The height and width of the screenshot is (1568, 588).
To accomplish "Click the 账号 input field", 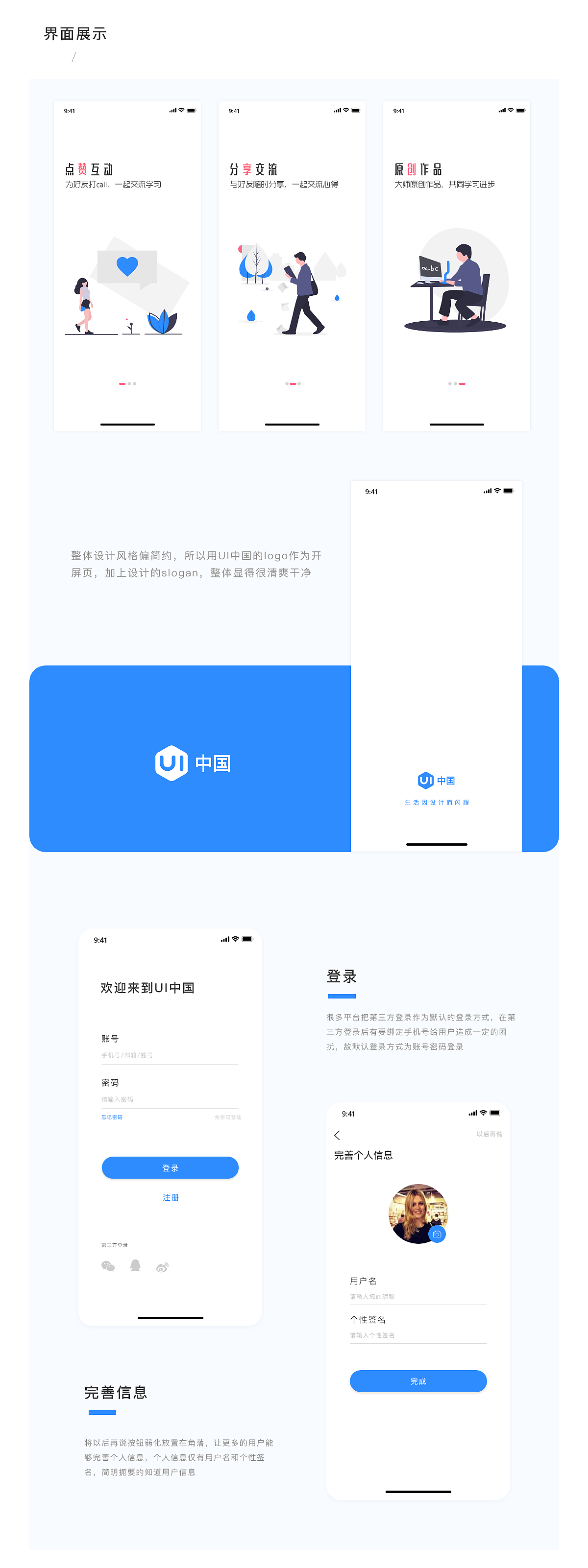I will coord(171,1054).
